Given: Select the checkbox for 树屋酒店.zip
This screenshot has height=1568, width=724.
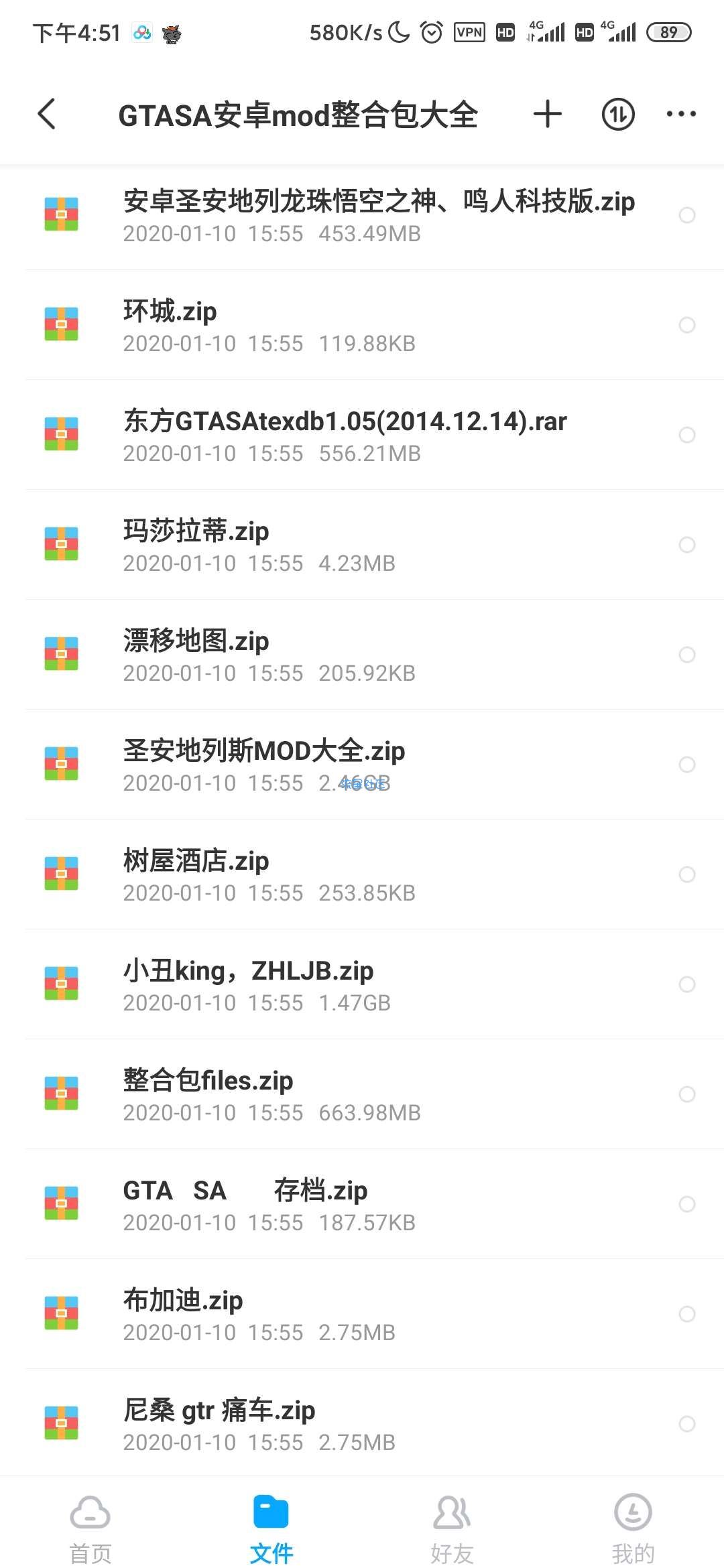Looking at the screenshot, I should (687, 874).
